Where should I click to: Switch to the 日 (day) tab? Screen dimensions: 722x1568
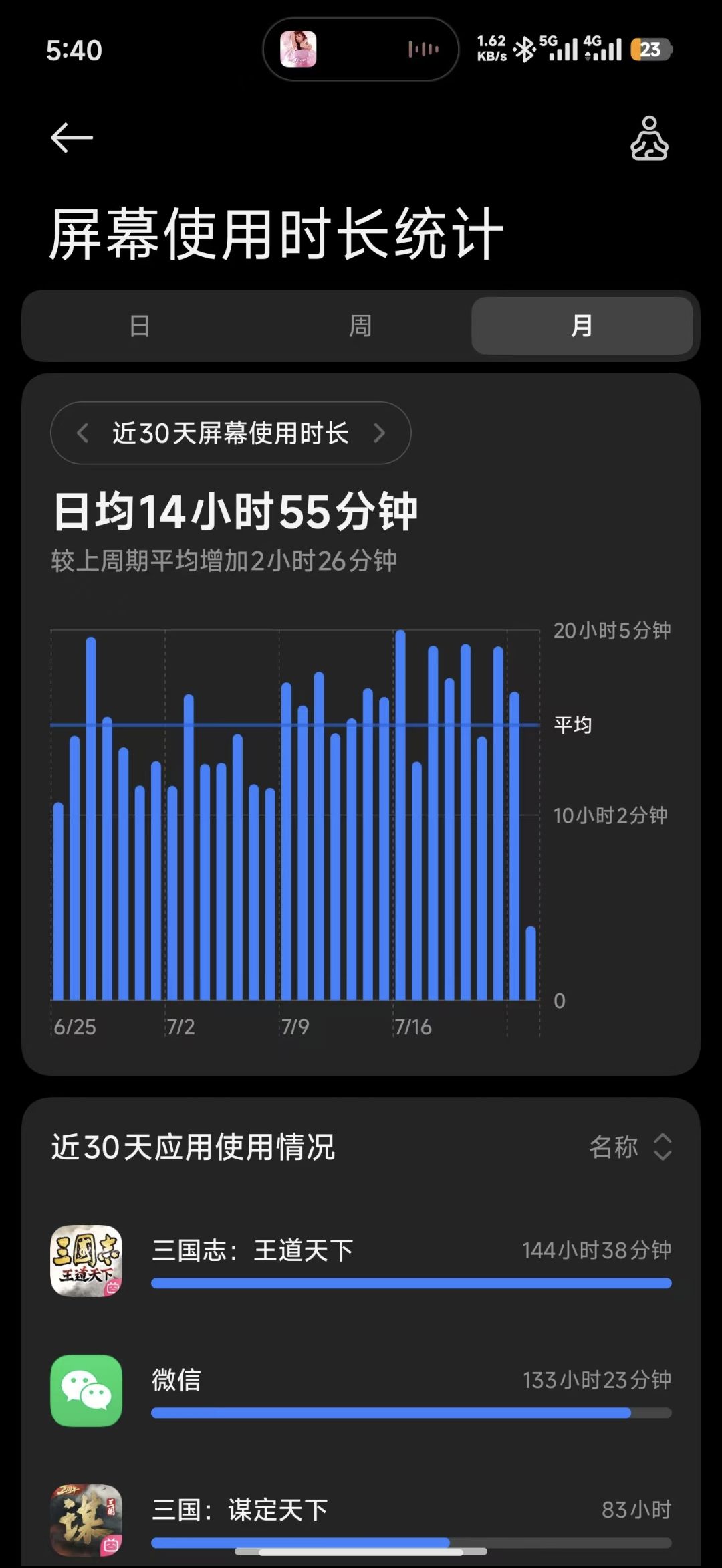coord(139,326)
